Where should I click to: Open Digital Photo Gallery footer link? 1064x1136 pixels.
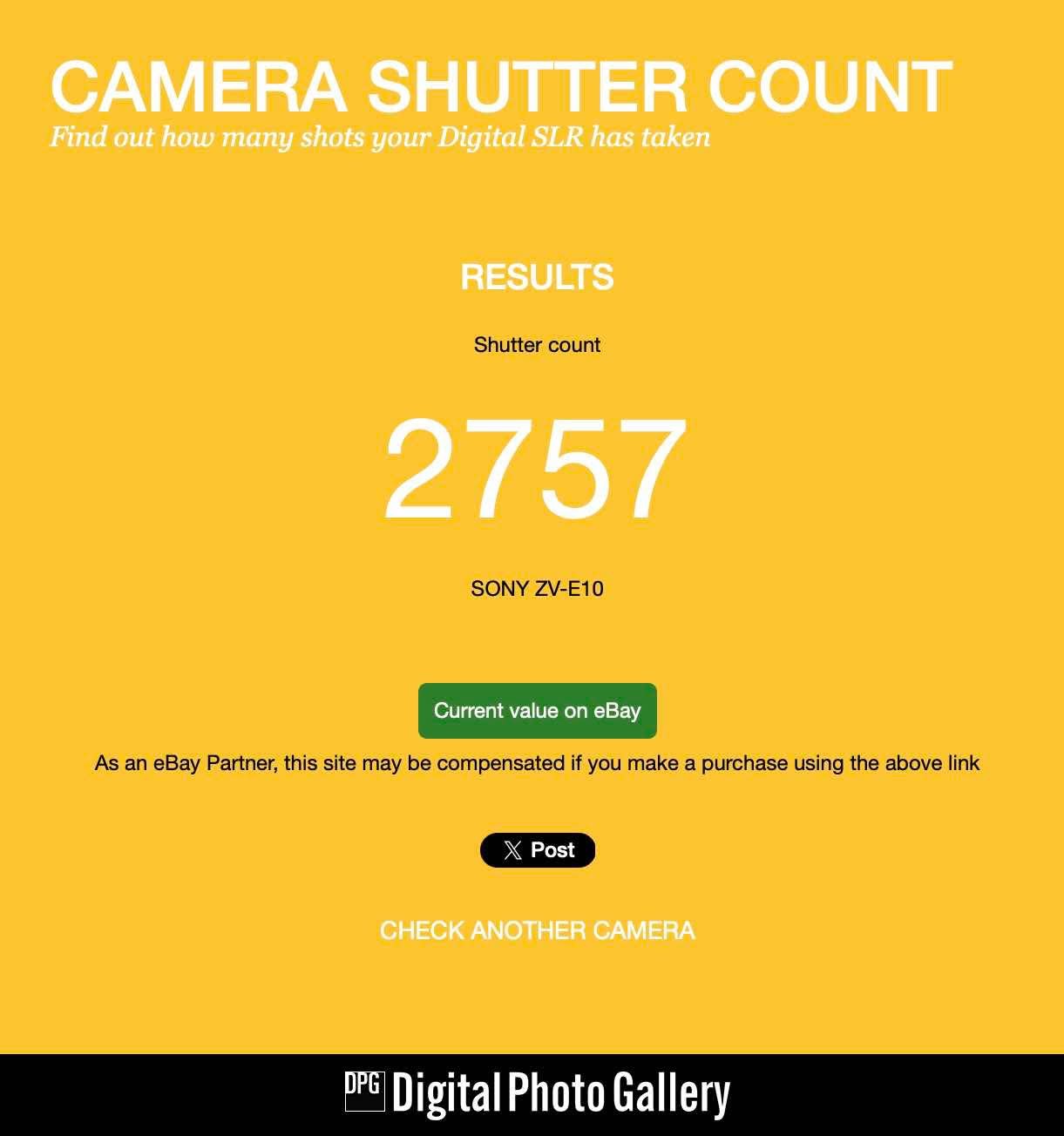point(537,1093)
